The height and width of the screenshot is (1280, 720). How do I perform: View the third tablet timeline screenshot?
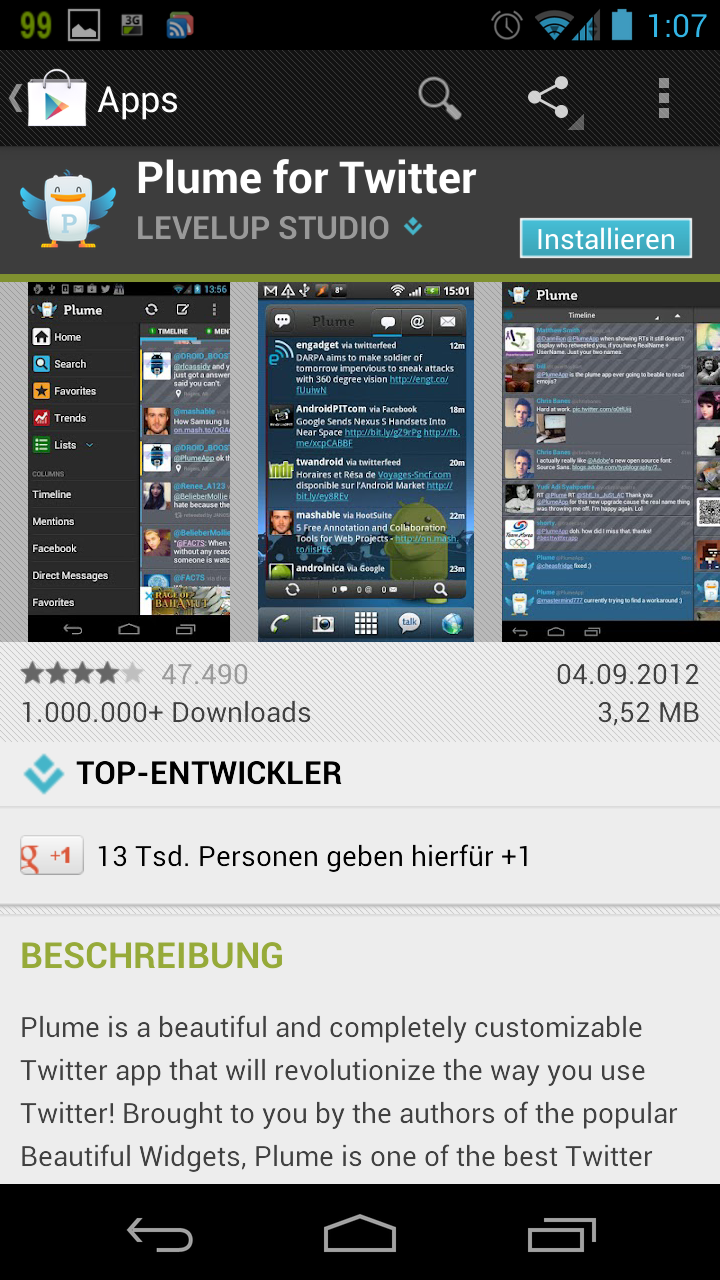(x=610, y=461)
